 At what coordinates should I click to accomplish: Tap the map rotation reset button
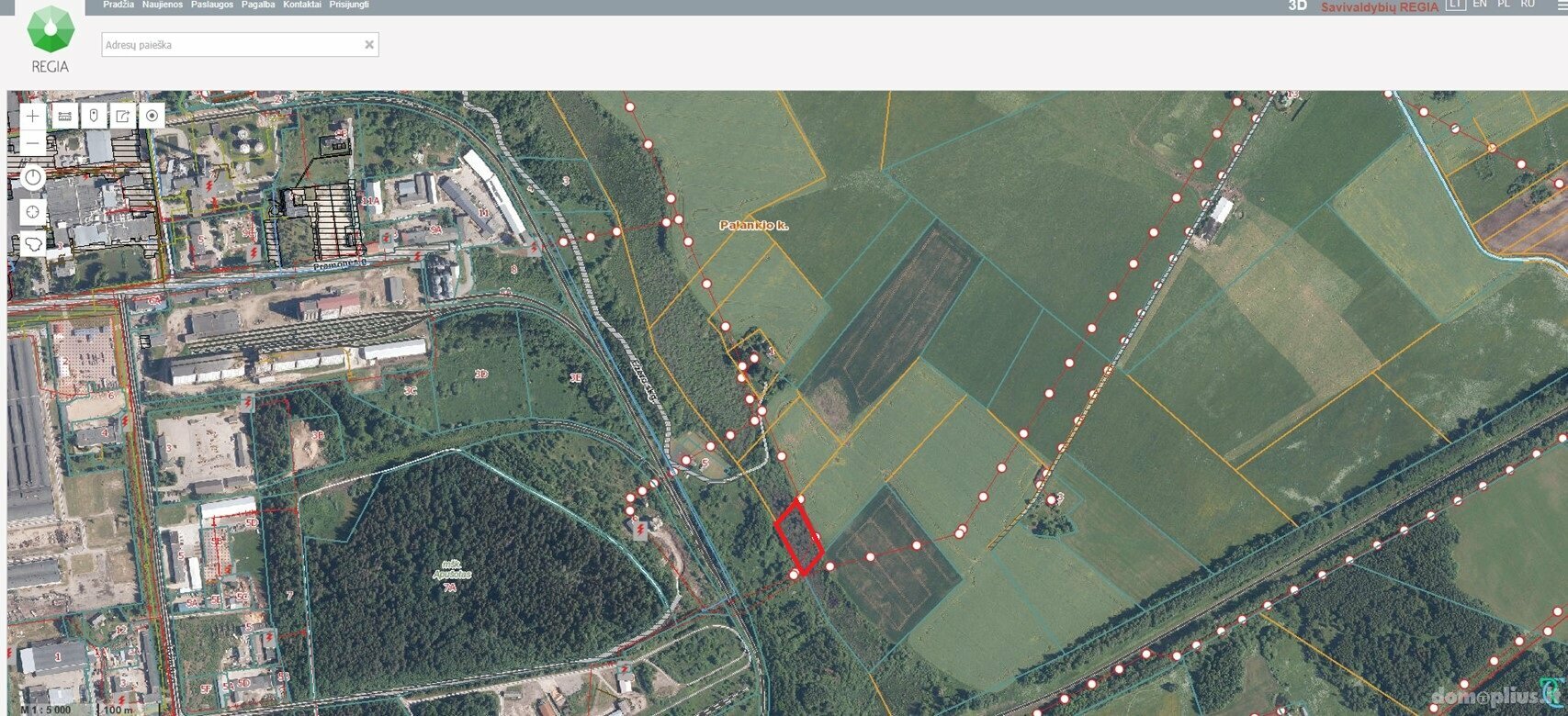pos(33,178)
